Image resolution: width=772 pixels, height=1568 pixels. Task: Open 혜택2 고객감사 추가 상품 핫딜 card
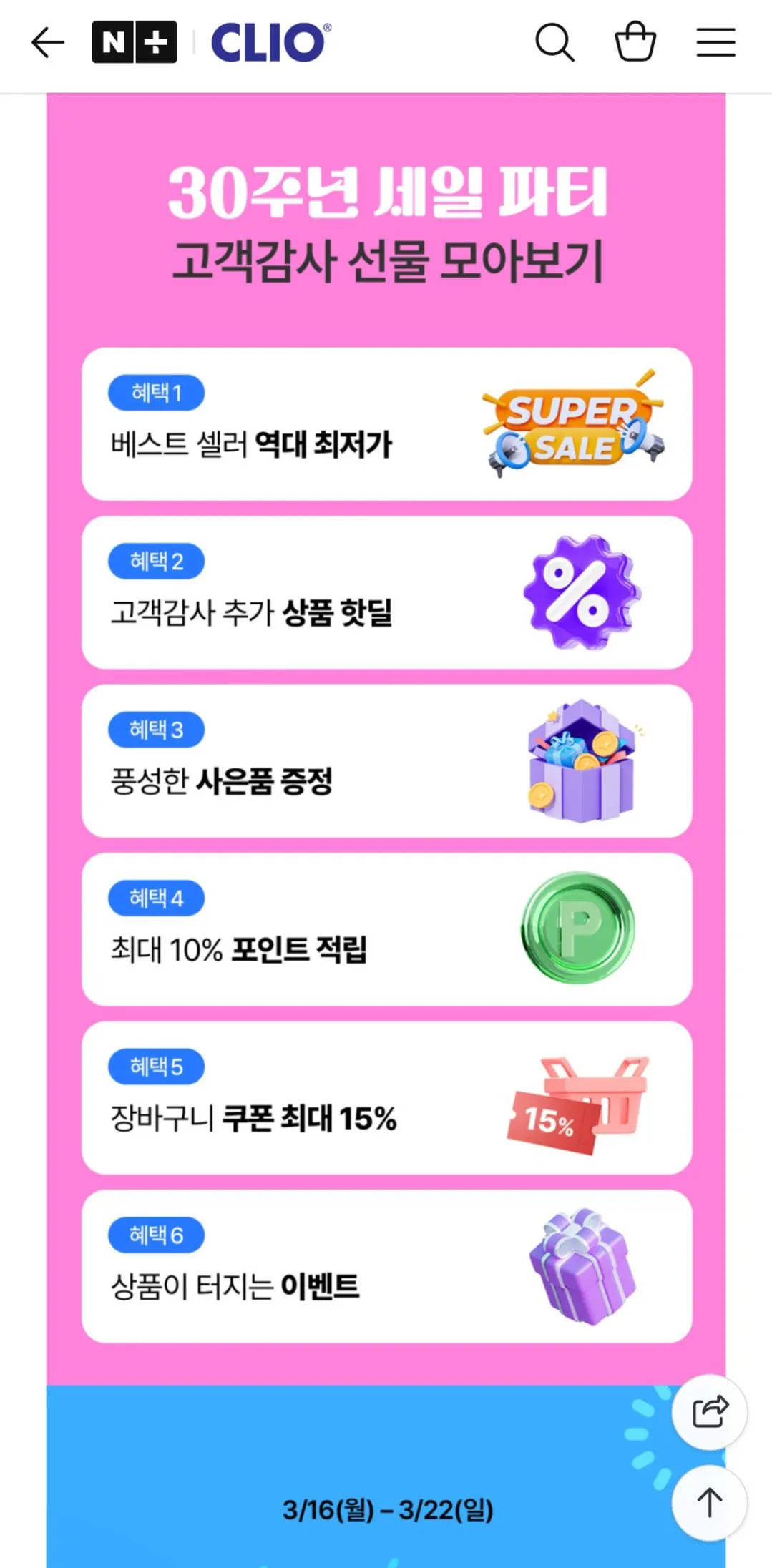tap(387, 592)
